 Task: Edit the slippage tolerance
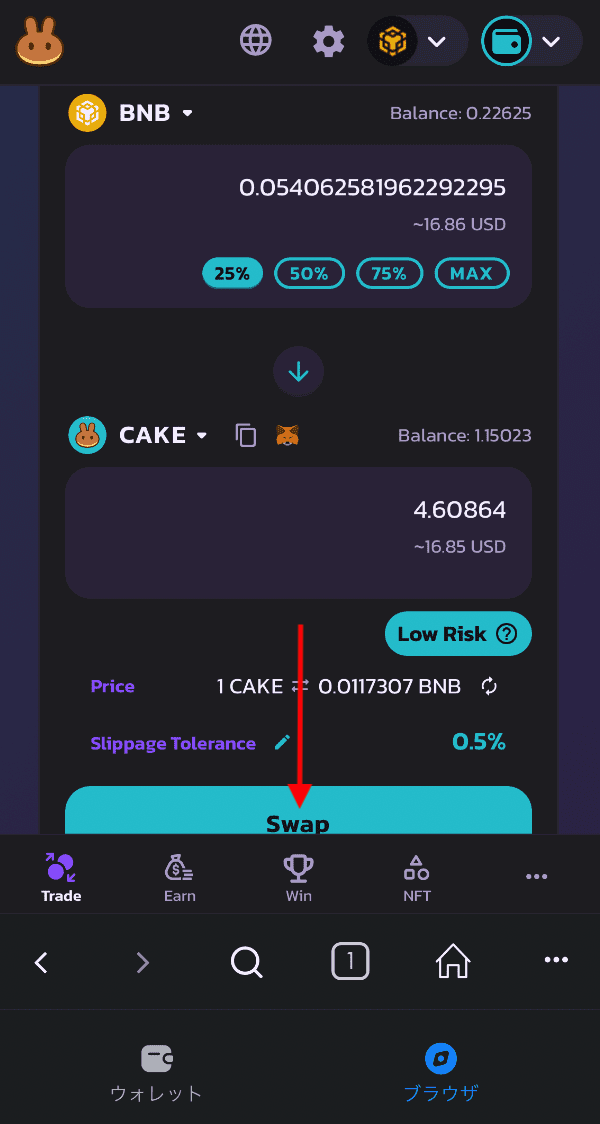click(283, 742)
